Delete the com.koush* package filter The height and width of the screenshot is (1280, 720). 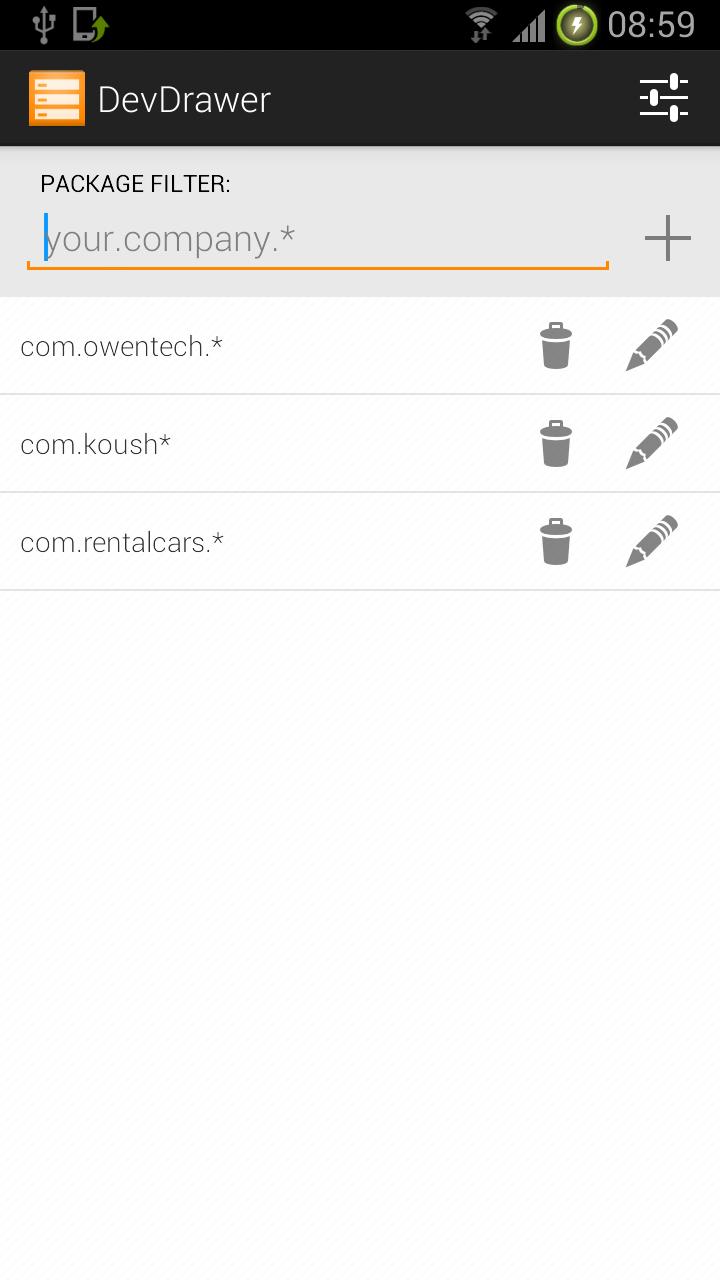coord(556,443)
